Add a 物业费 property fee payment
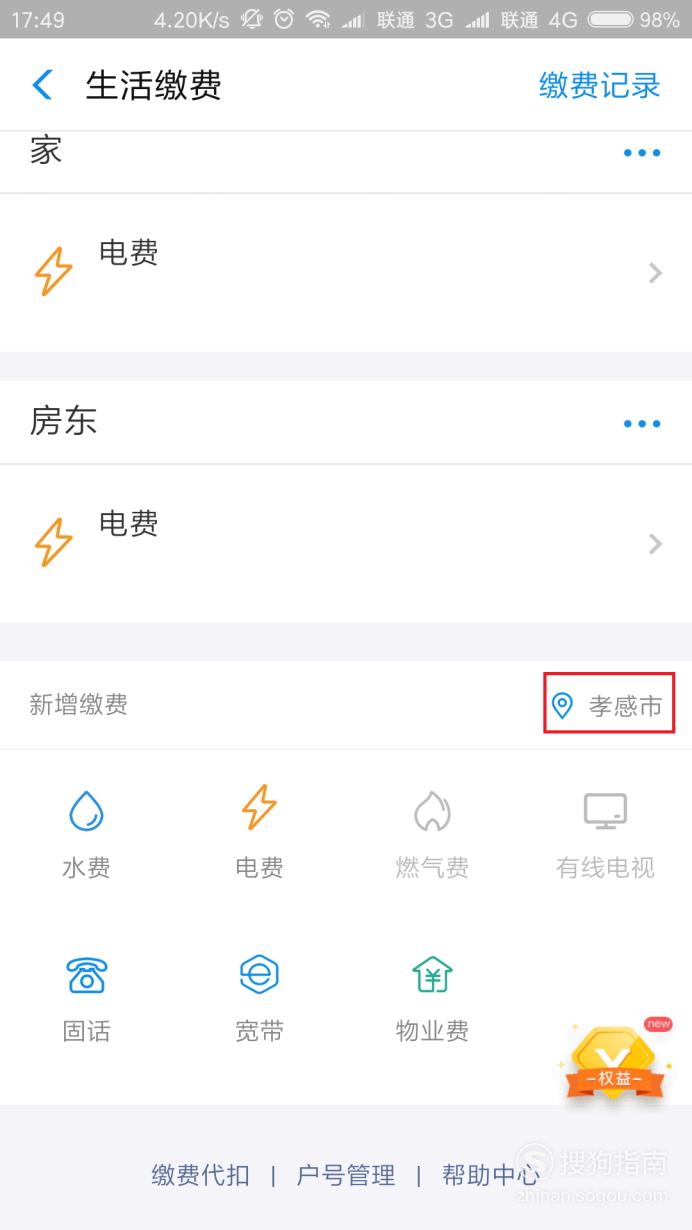Viewport: 692px width, 1230px height. 432,997
